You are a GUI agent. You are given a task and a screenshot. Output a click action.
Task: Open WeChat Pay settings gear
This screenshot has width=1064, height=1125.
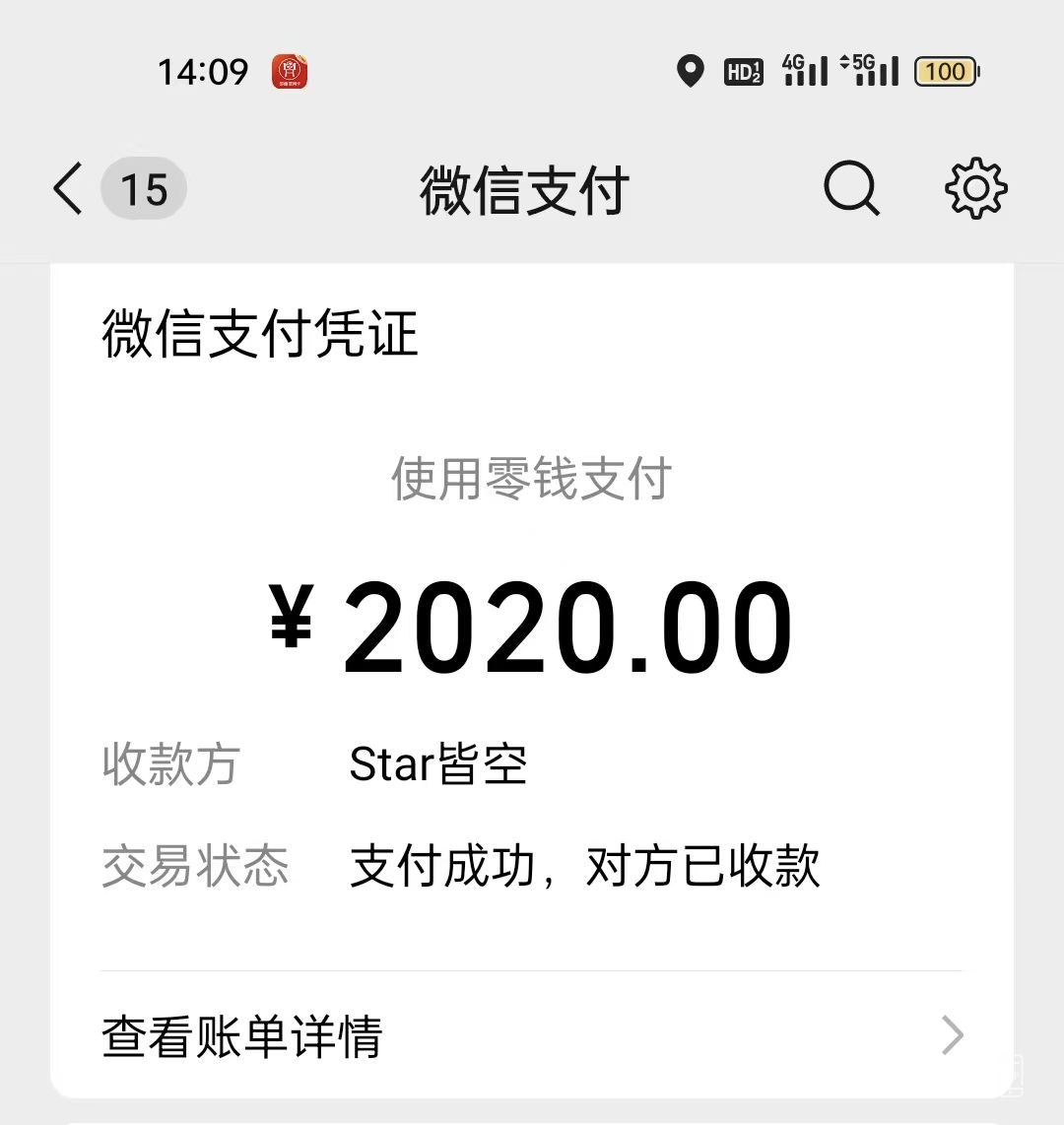pyautogui.click(x=975, y=188)
